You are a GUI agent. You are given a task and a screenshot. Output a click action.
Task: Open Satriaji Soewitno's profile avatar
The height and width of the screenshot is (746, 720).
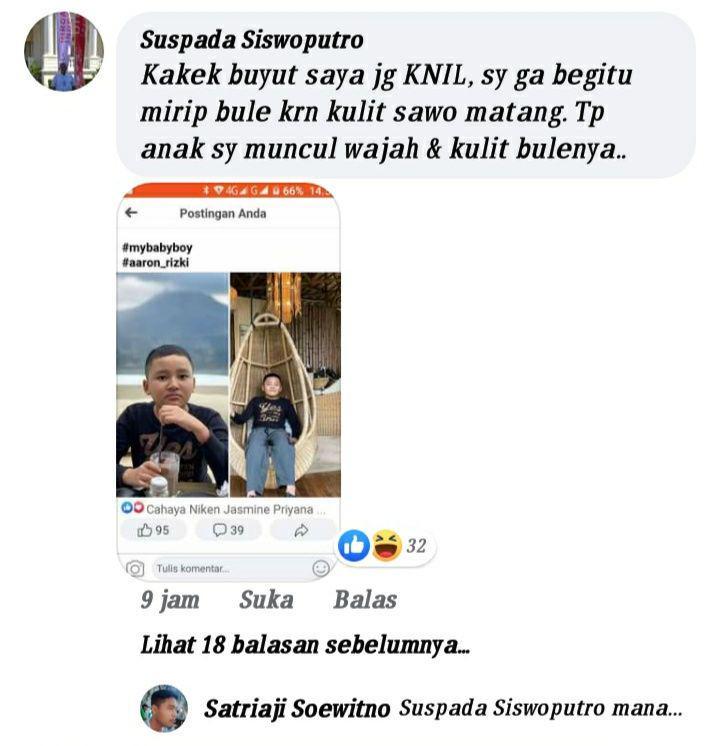pos(164,708)
